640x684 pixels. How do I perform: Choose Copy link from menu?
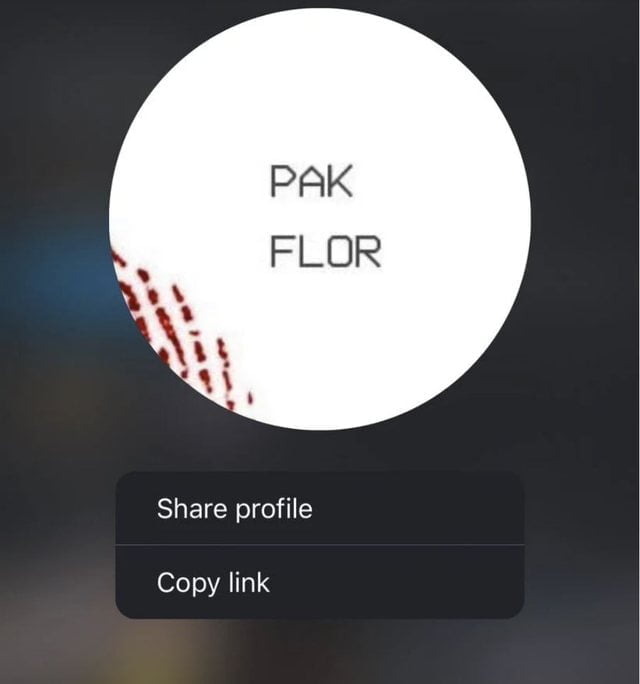[x=214, y=582]
